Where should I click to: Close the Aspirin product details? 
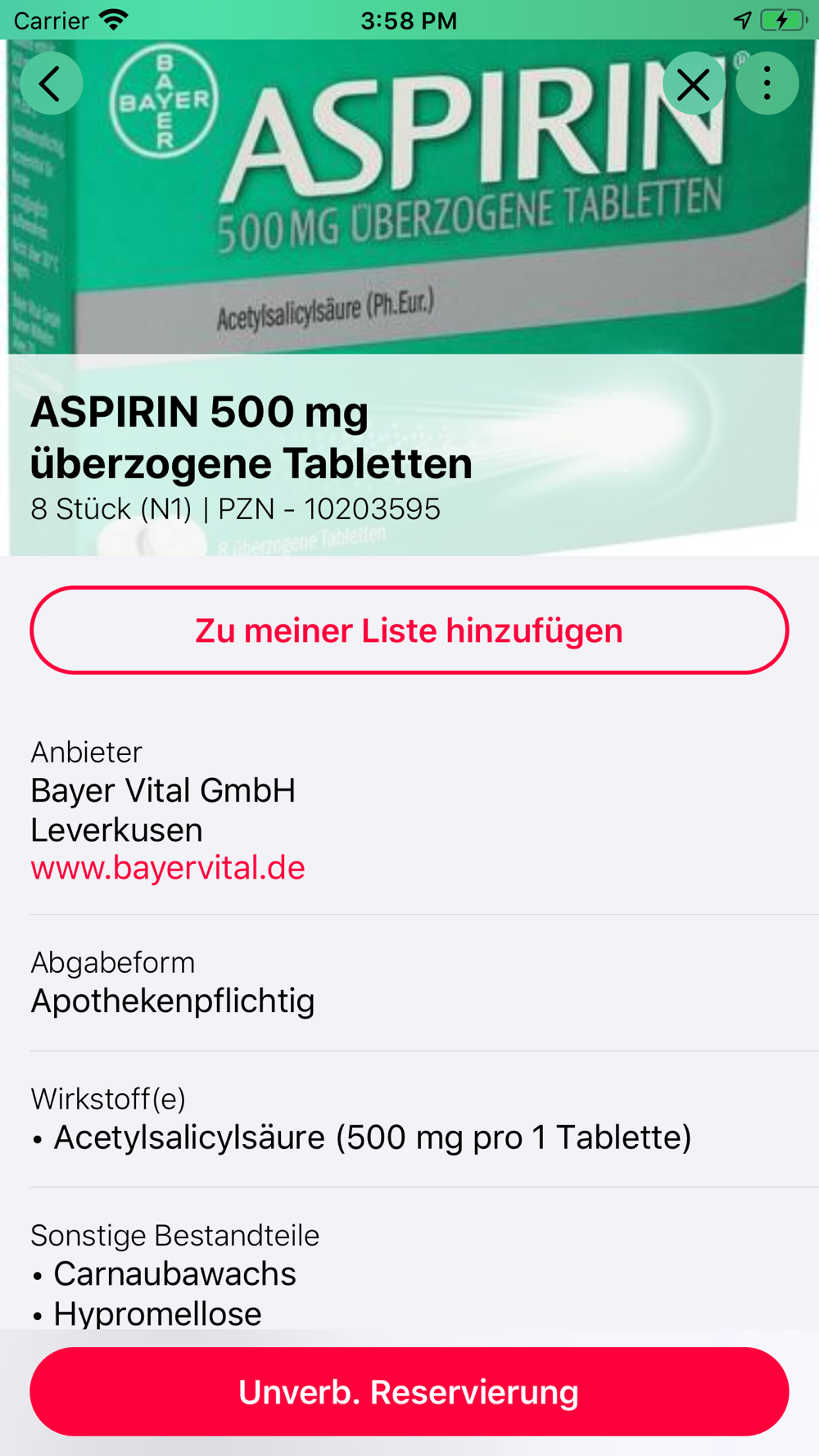(x=694, y=84)
